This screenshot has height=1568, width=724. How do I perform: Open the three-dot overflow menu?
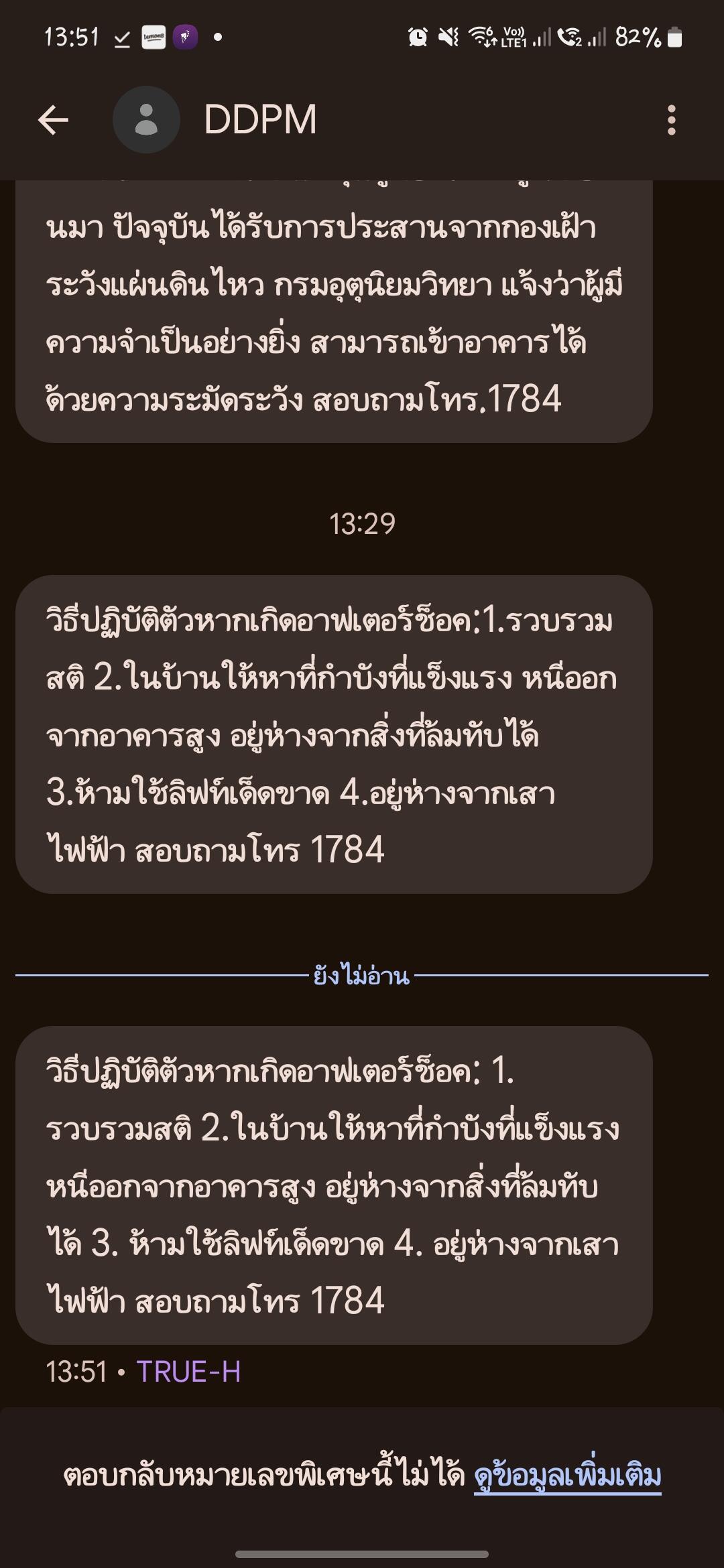tap(671, 121)
